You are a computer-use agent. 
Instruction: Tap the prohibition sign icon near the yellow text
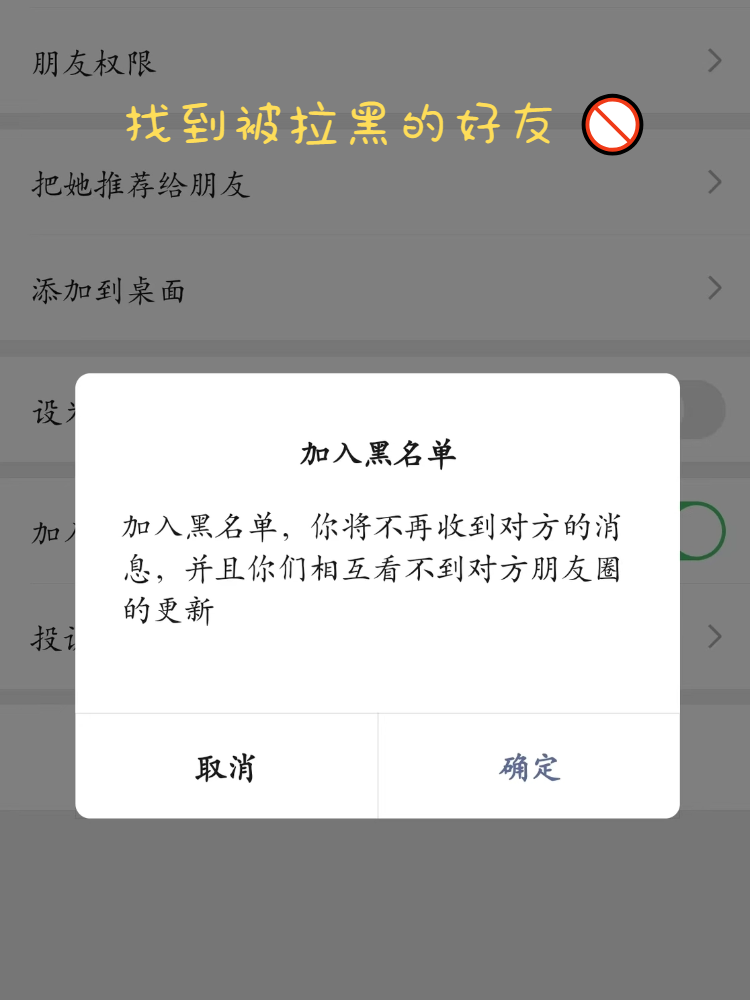point(614,124)
